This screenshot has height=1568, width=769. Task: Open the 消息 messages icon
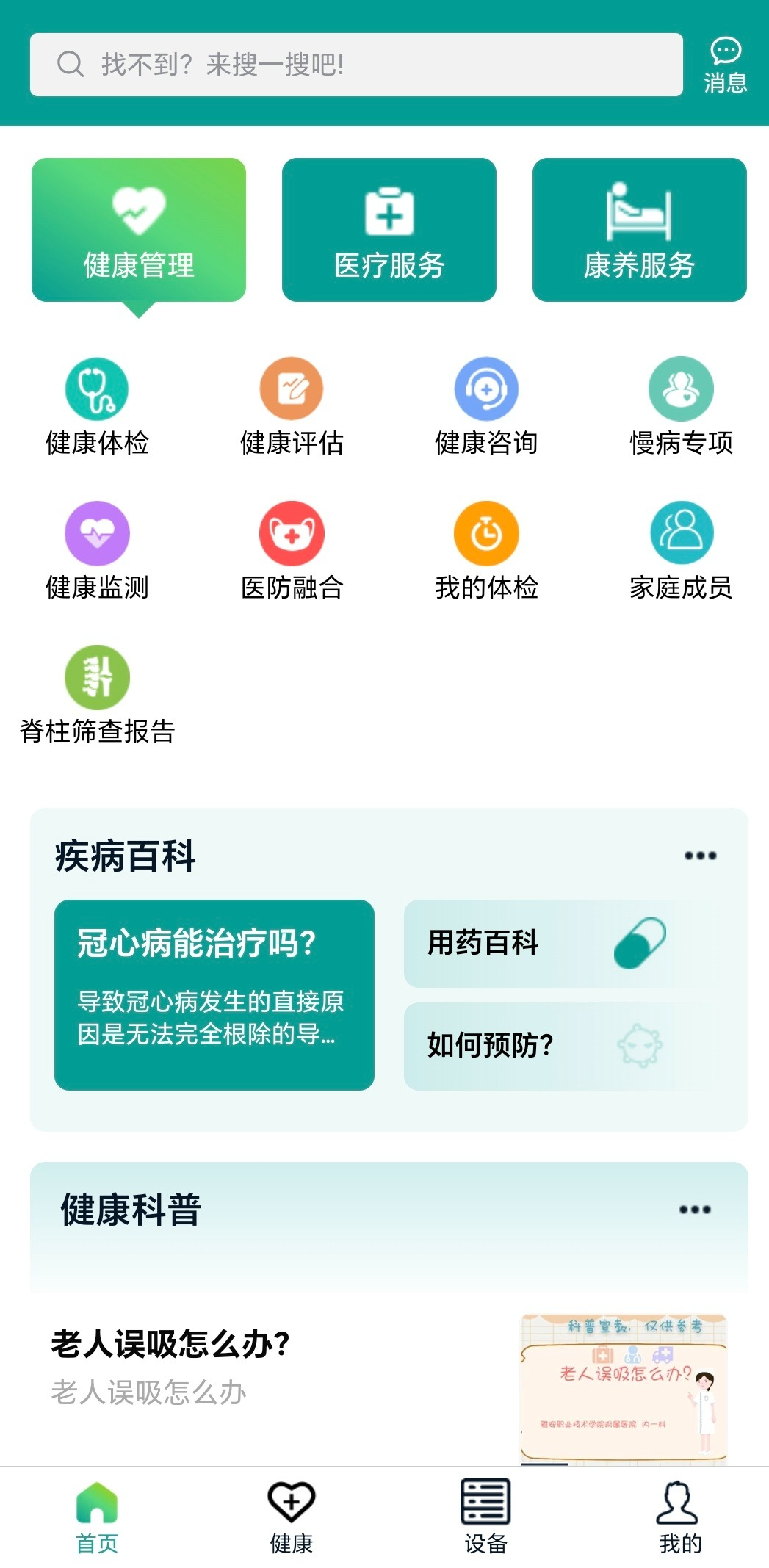[x=725, y=65]
